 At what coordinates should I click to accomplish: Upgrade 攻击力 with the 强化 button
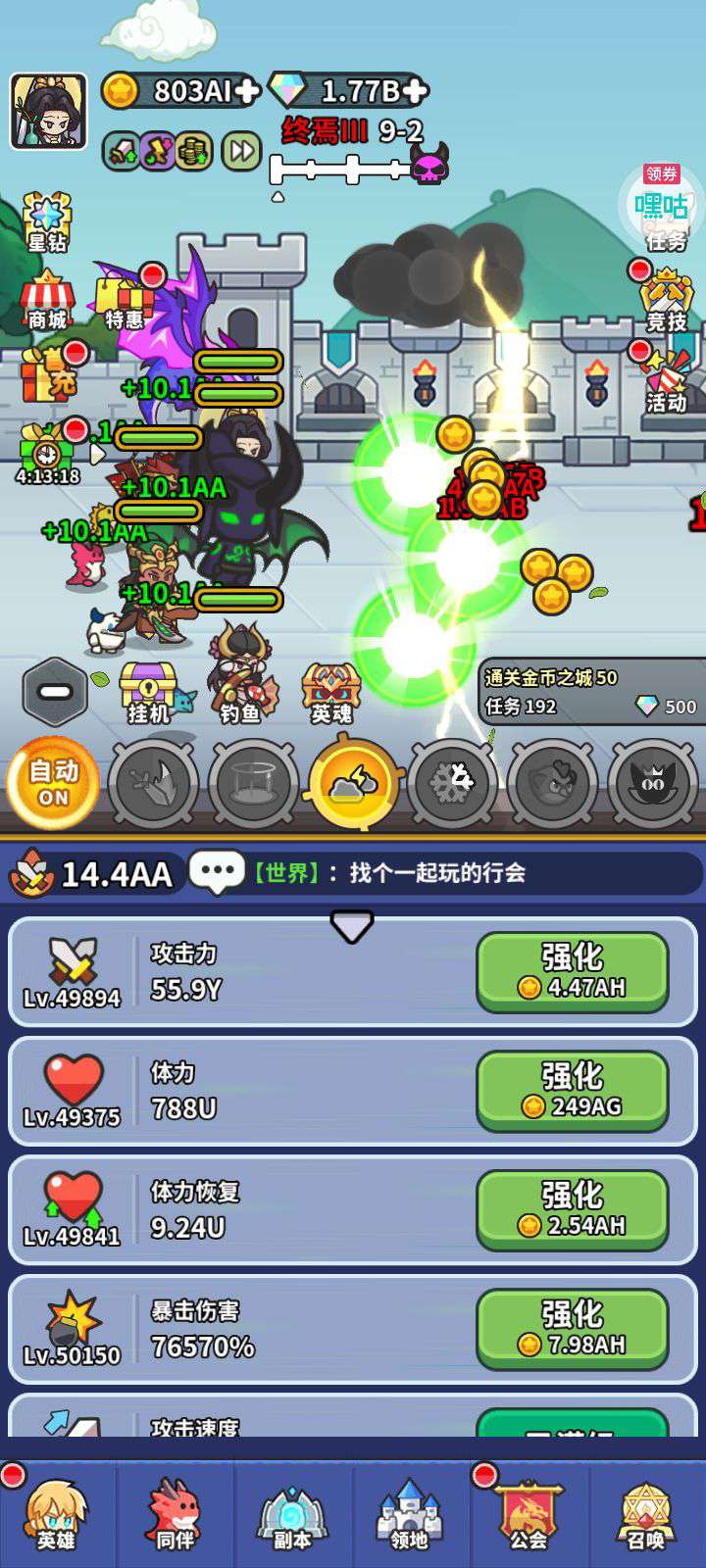pos(572,971)
